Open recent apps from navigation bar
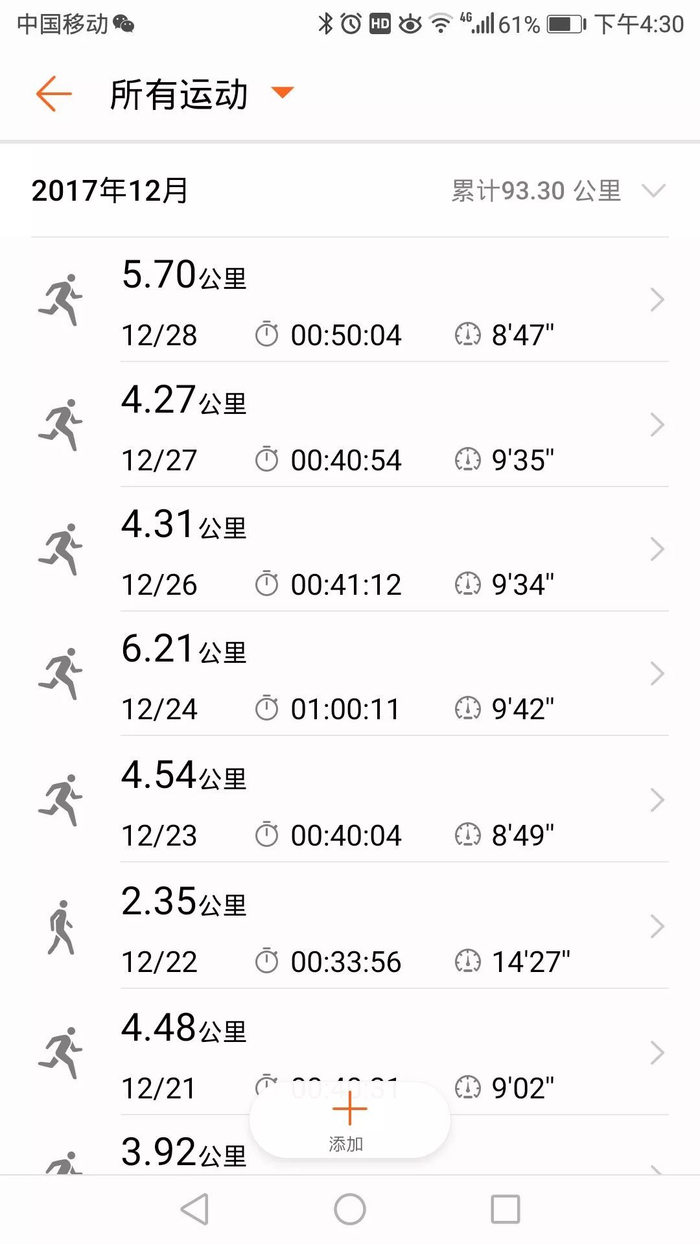This screenshot has height=1244, width=700. (x=505, y=1209)
